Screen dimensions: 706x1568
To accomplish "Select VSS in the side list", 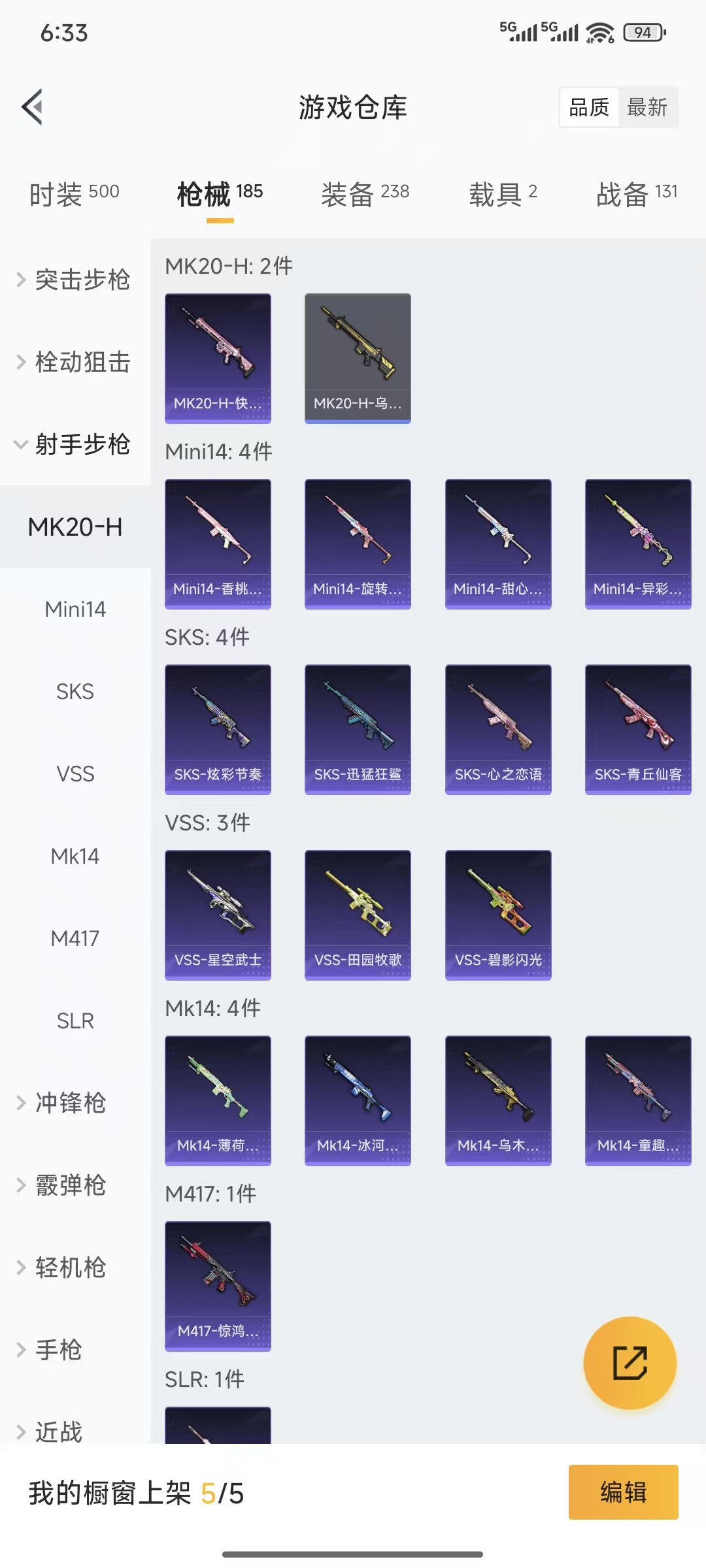I will tap(75, 774).
